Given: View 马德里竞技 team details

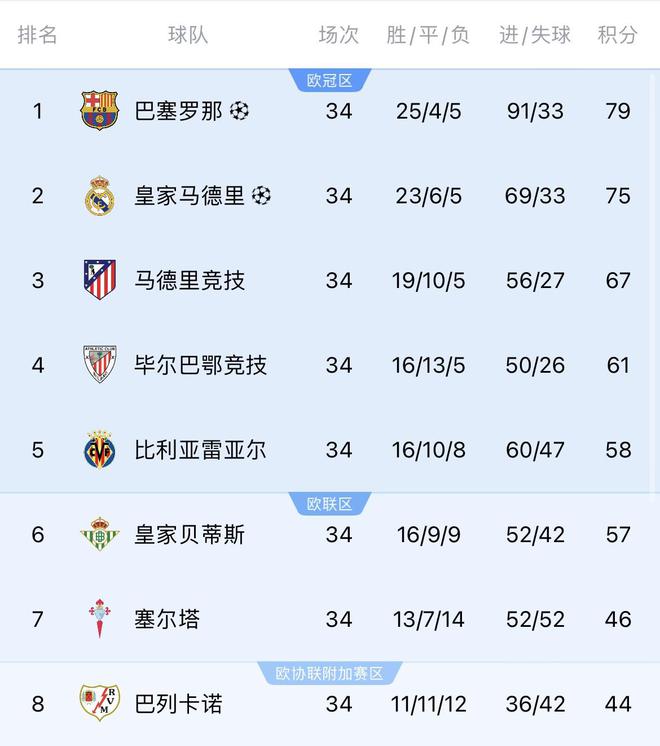Looking at the screenshot, I should pos(190,281).
